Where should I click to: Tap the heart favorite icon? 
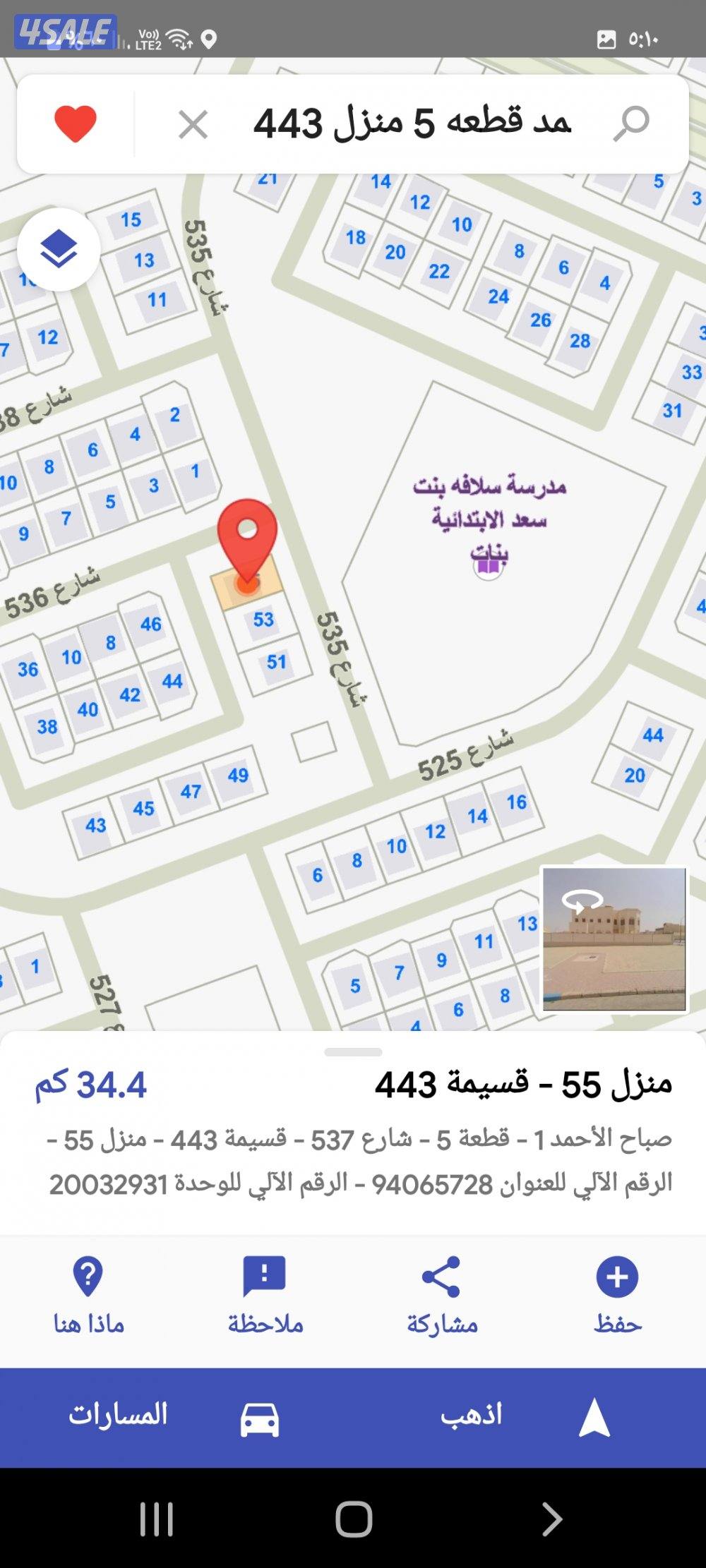(x=73, y=124)
